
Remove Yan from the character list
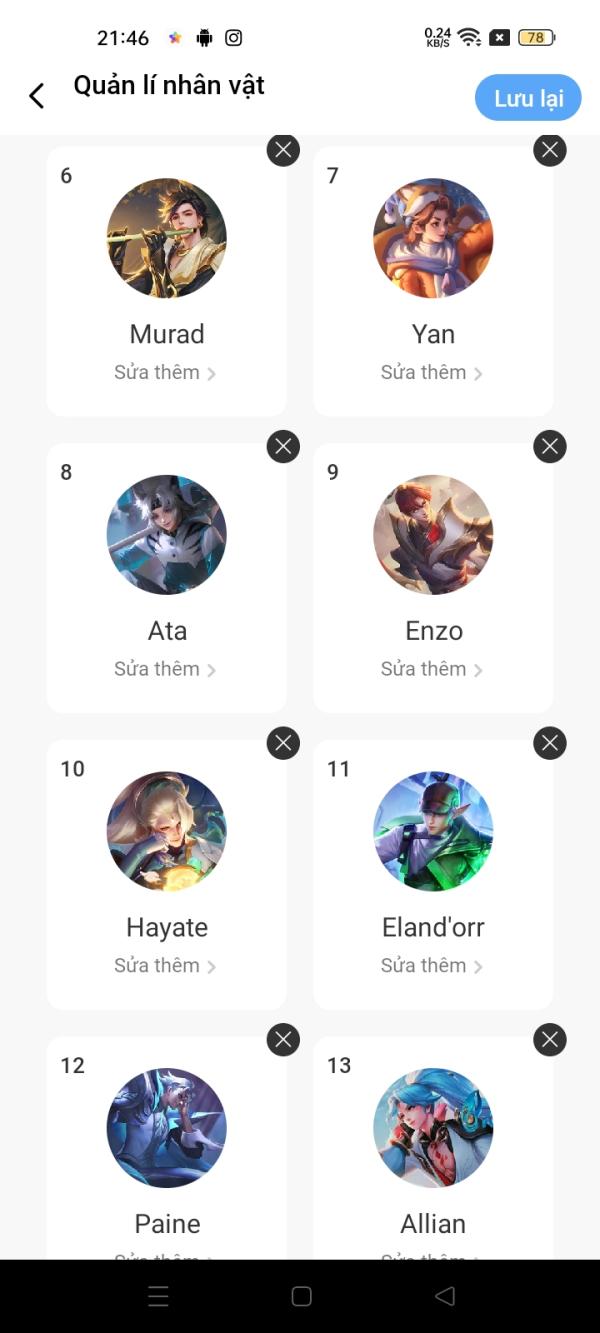coord(549,150)
